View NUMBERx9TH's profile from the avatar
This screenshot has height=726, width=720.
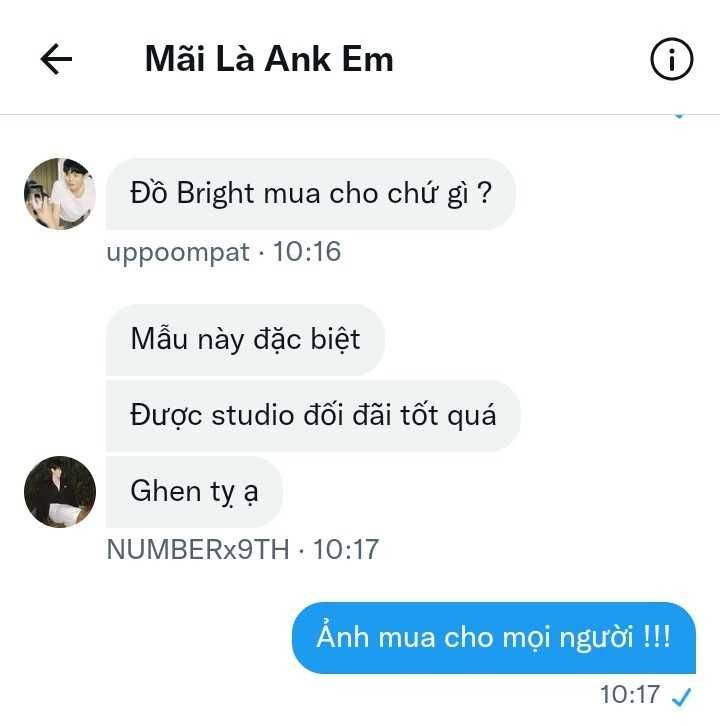60,492
